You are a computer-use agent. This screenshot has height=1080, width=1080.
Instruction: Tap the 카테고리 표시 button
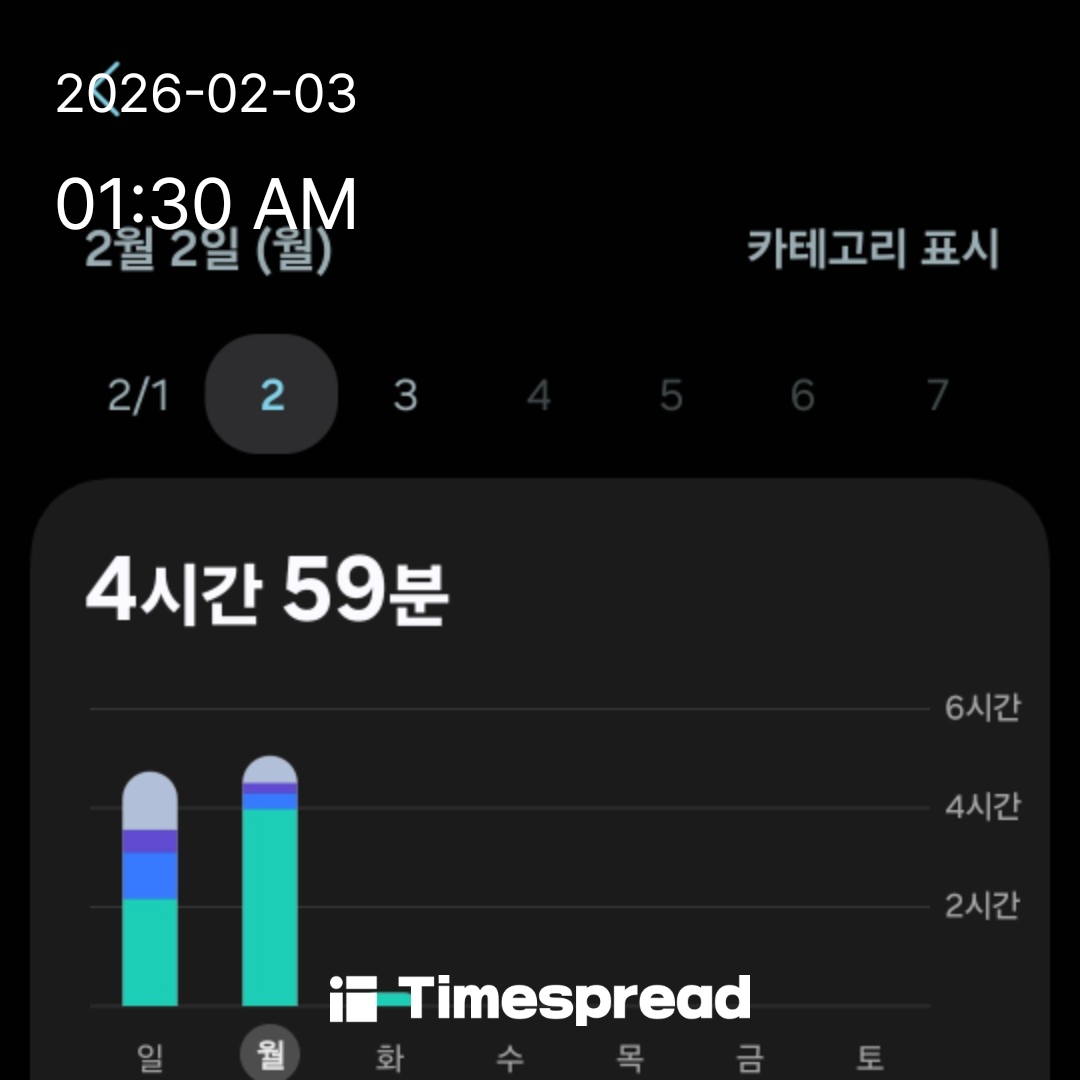click(x=872, y=248)
